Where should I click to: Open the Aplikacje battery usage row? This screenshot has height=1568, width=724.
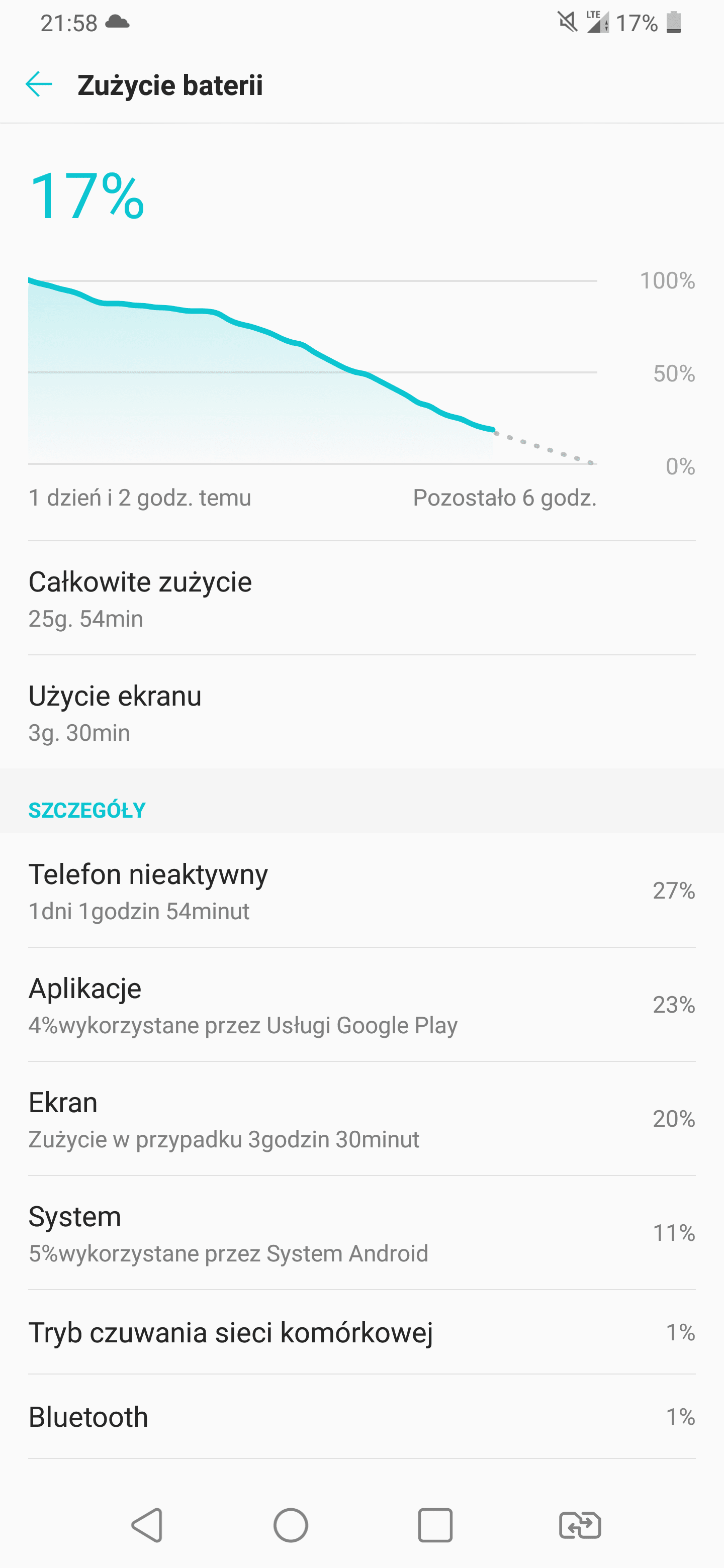point(361,1004)
